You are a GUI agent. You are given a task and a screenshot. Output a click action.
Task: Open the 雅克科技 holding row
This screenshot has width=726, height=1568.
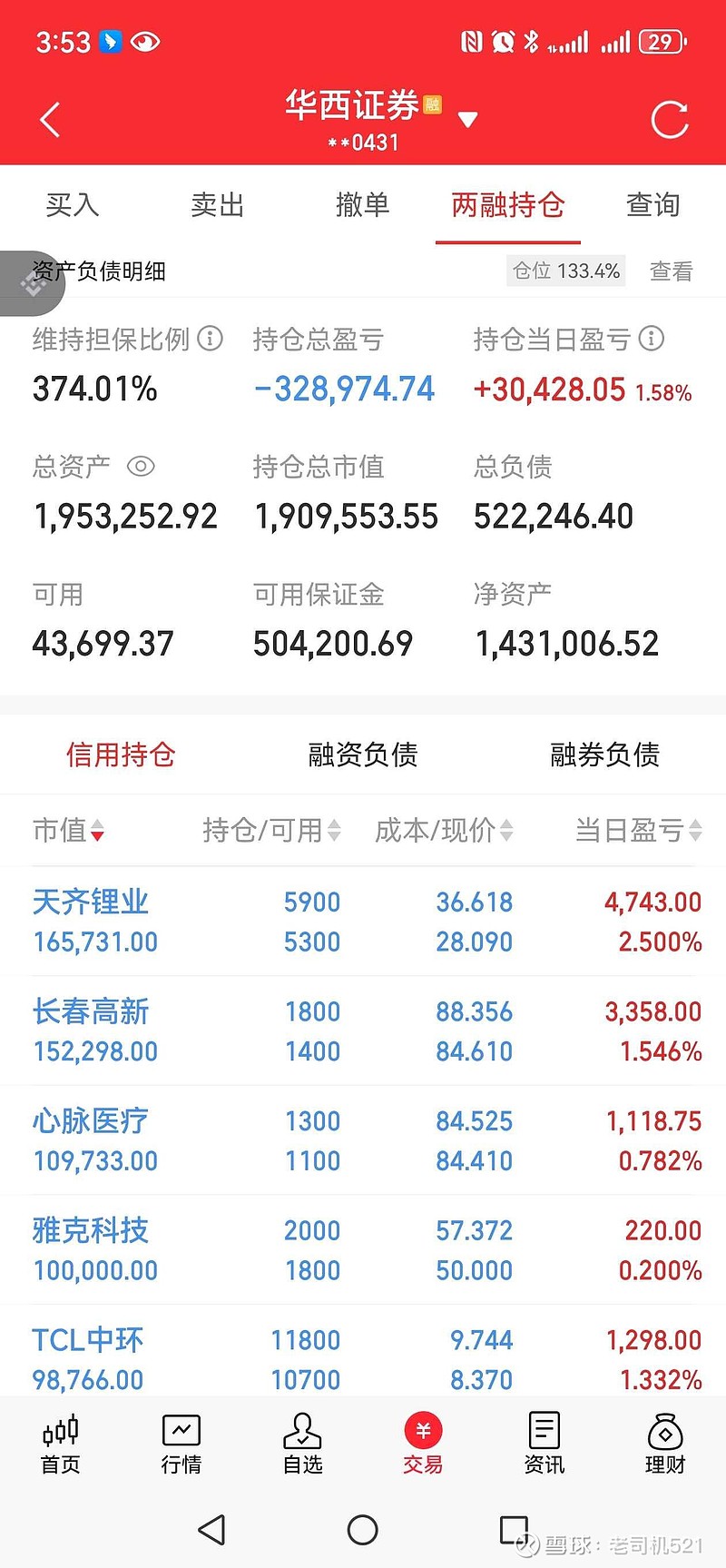click(363, 1250)
